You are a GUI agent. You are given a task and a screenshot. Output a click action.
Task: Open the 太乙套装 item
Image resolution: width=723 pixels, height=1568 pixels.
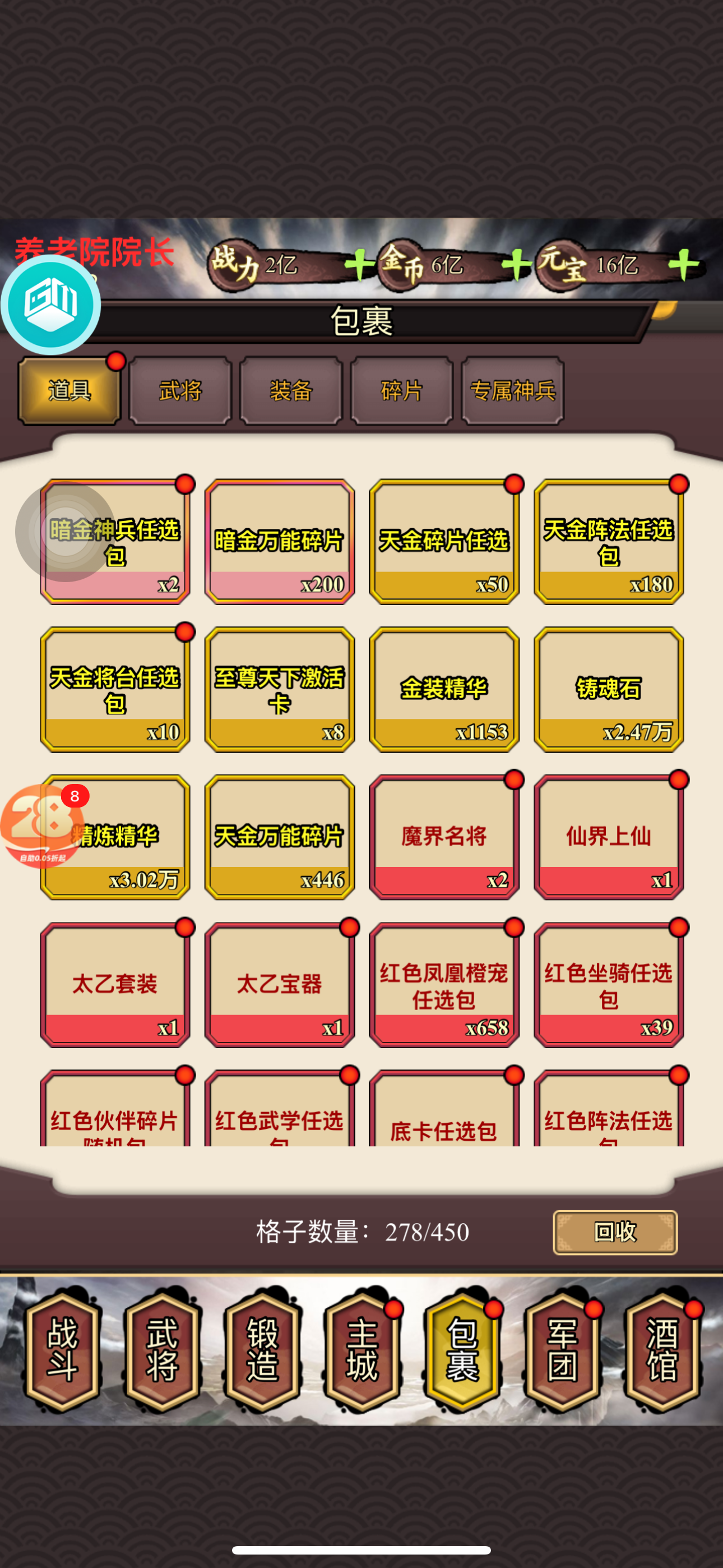point(115,985)
